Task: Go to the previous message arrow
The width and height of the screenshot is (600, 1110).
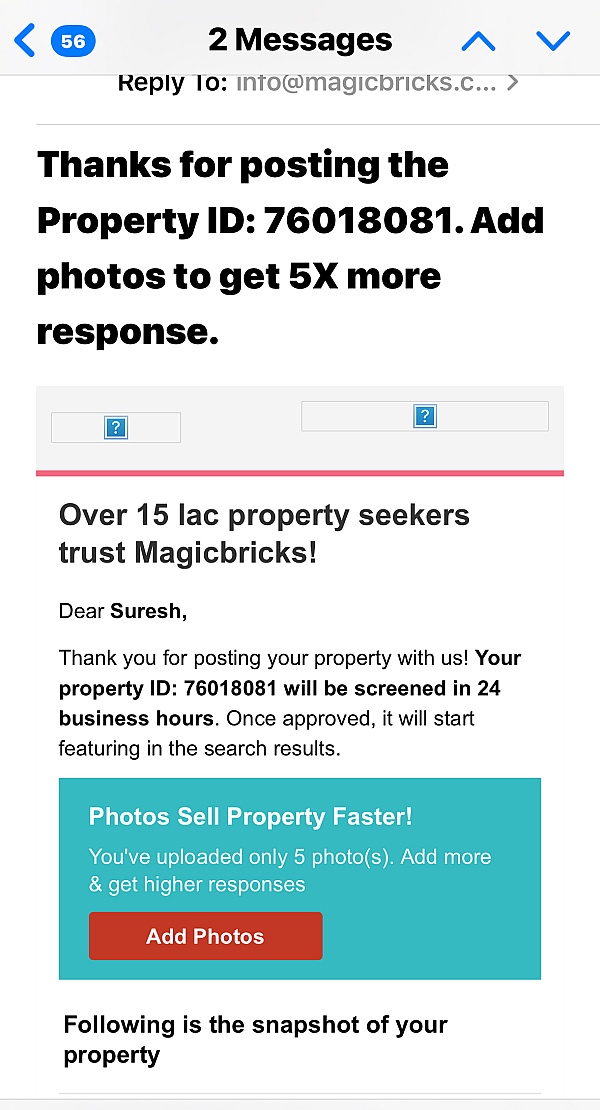Action: coord(478,41)
